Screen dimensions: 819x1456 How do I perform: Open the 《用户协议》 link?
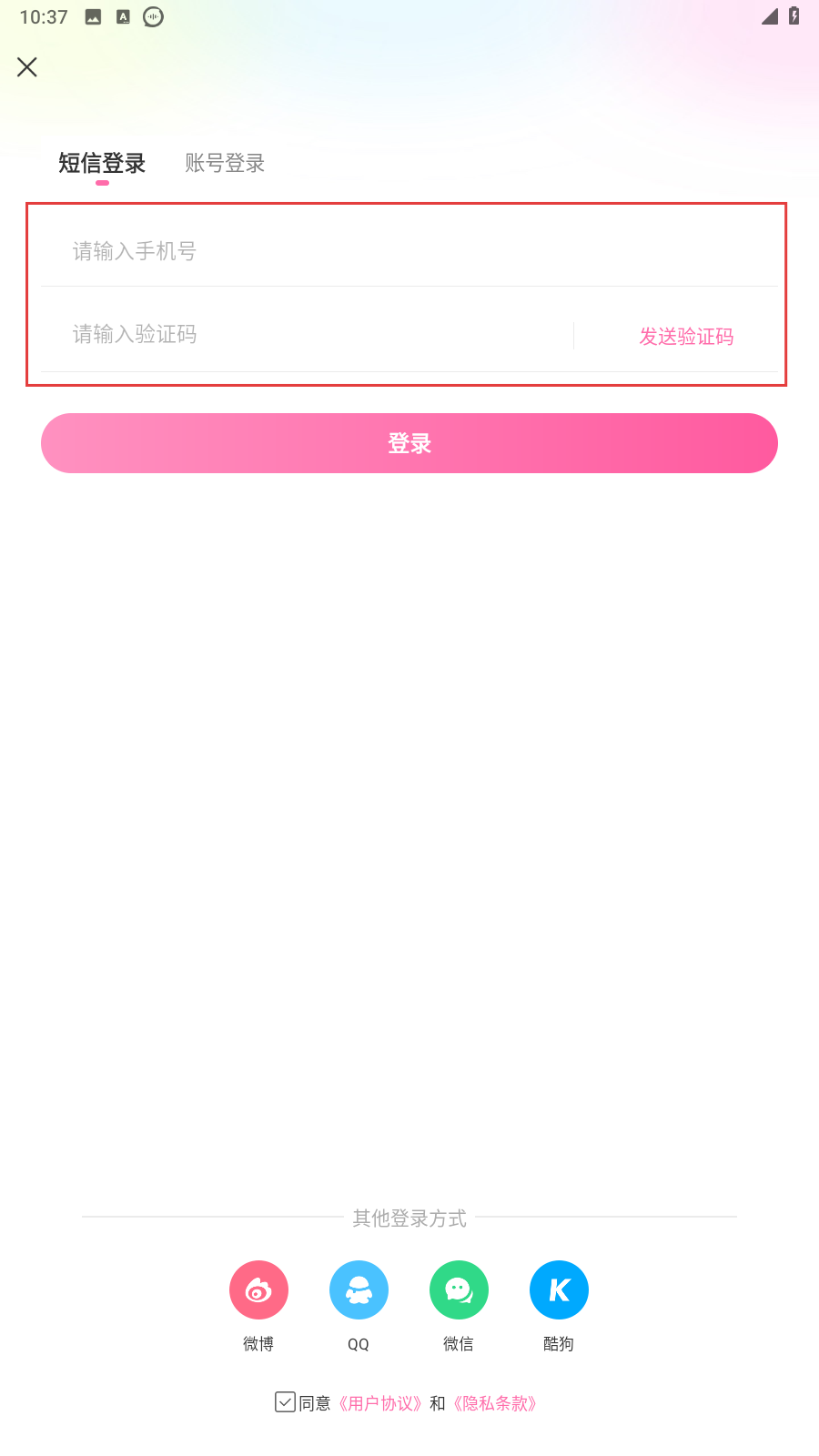(x=380, y=1403)
